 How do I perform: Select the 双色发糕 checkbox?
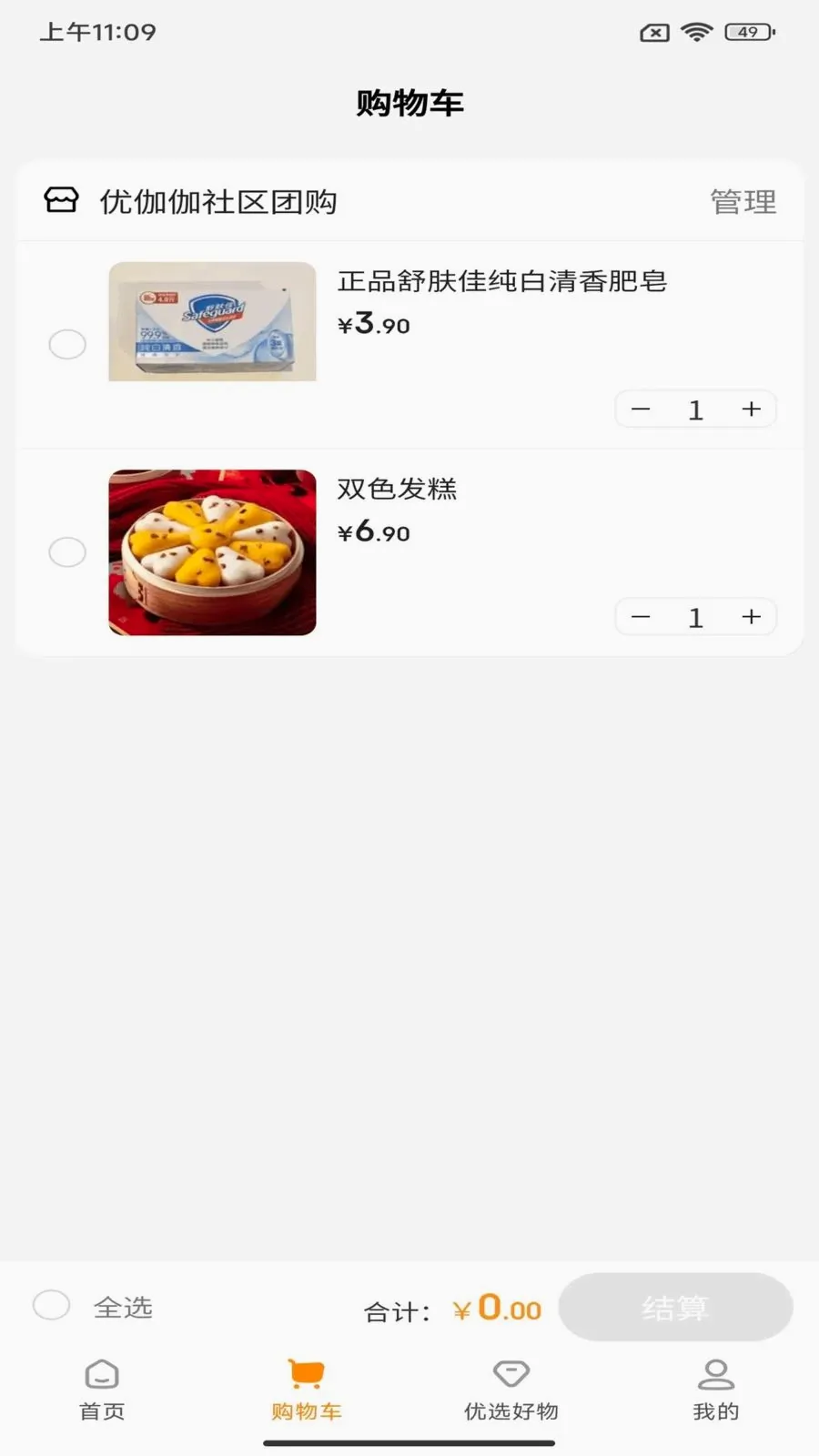pyautogui.click(x=67, y=551)
